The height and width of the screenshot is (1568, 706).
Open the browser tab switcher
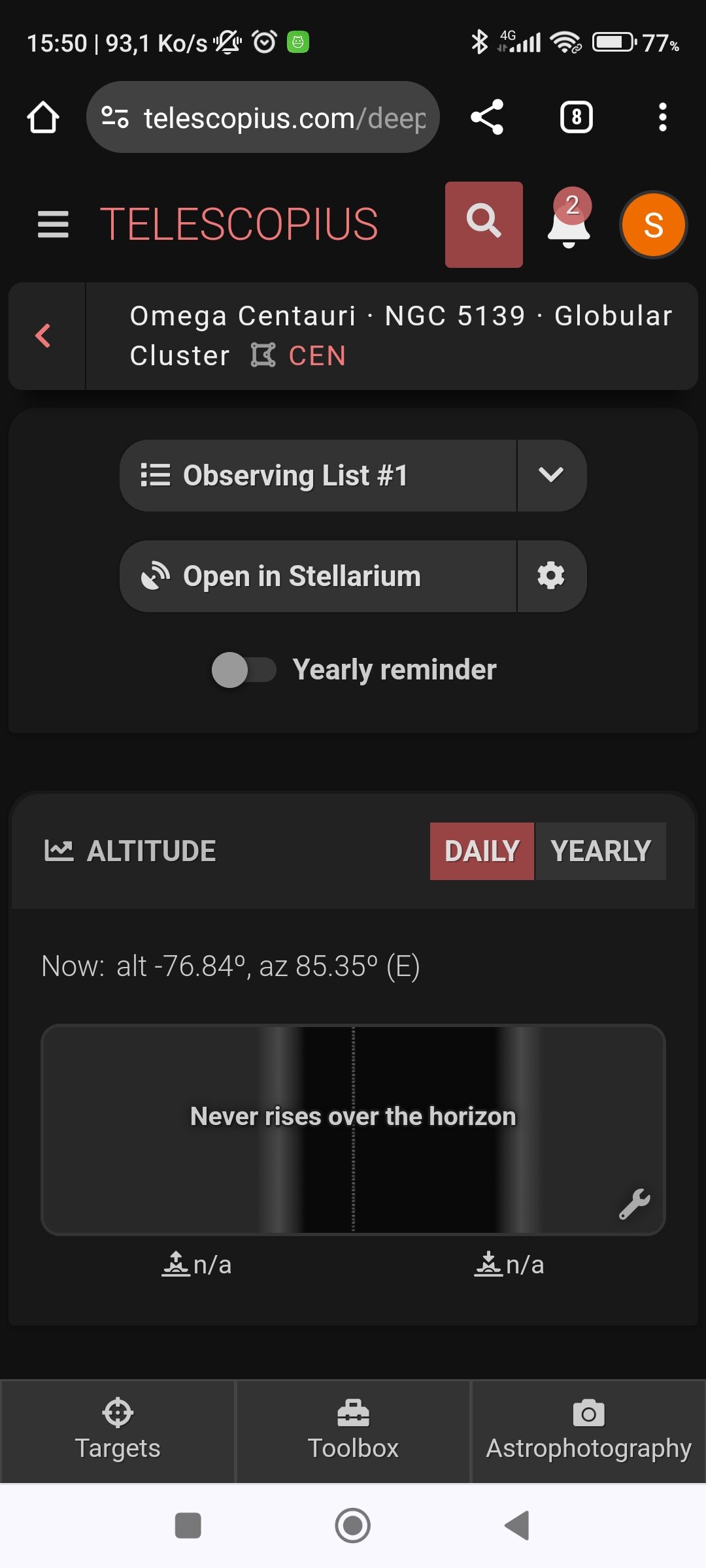click(577, 118)
